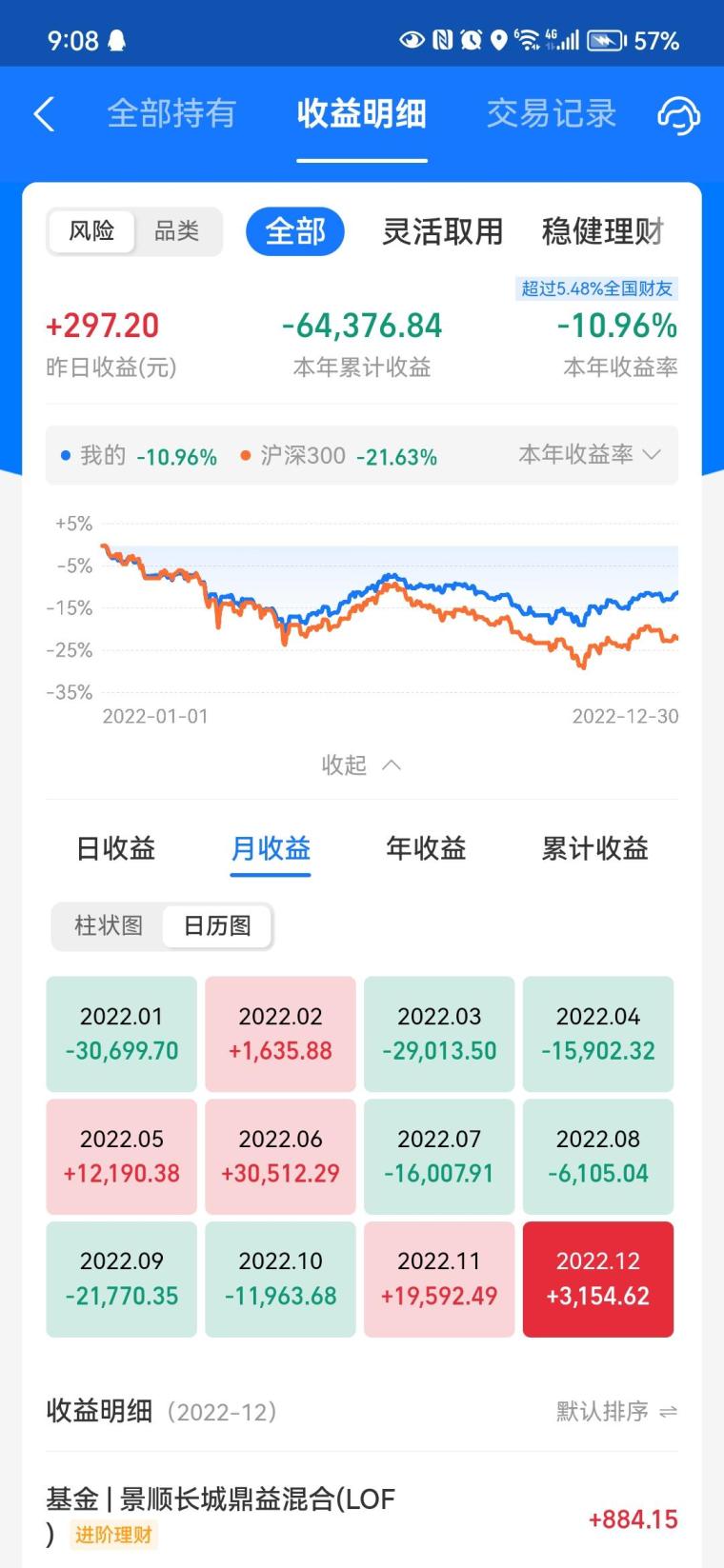
Task: Select the 2022.11 month cell
Action: (x=439, y=1279)
